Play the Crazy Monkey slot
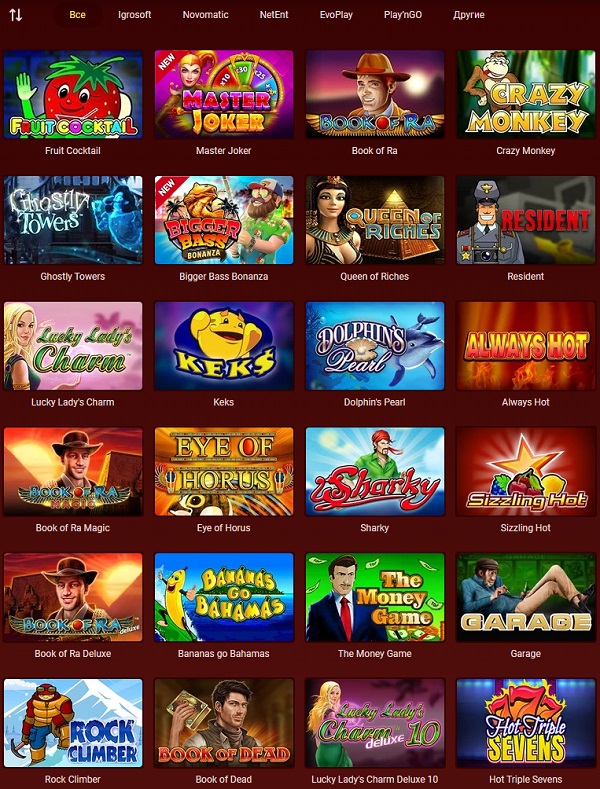Image resolution: width=600 pixels, height=789 pixels. coord(526,95)
